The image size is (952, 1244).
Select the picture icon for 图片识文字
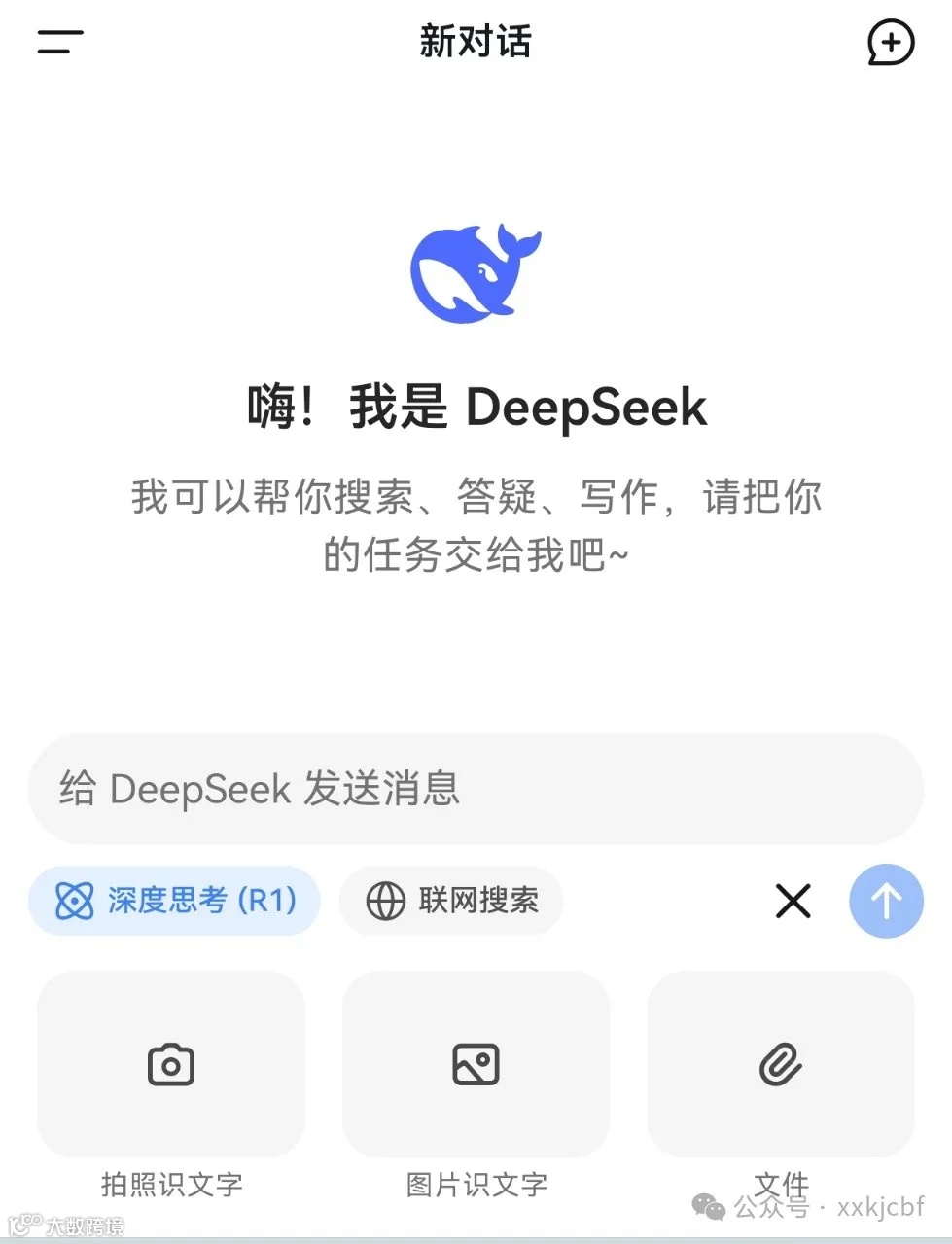pyautogui.click(x=476, y=1063)
